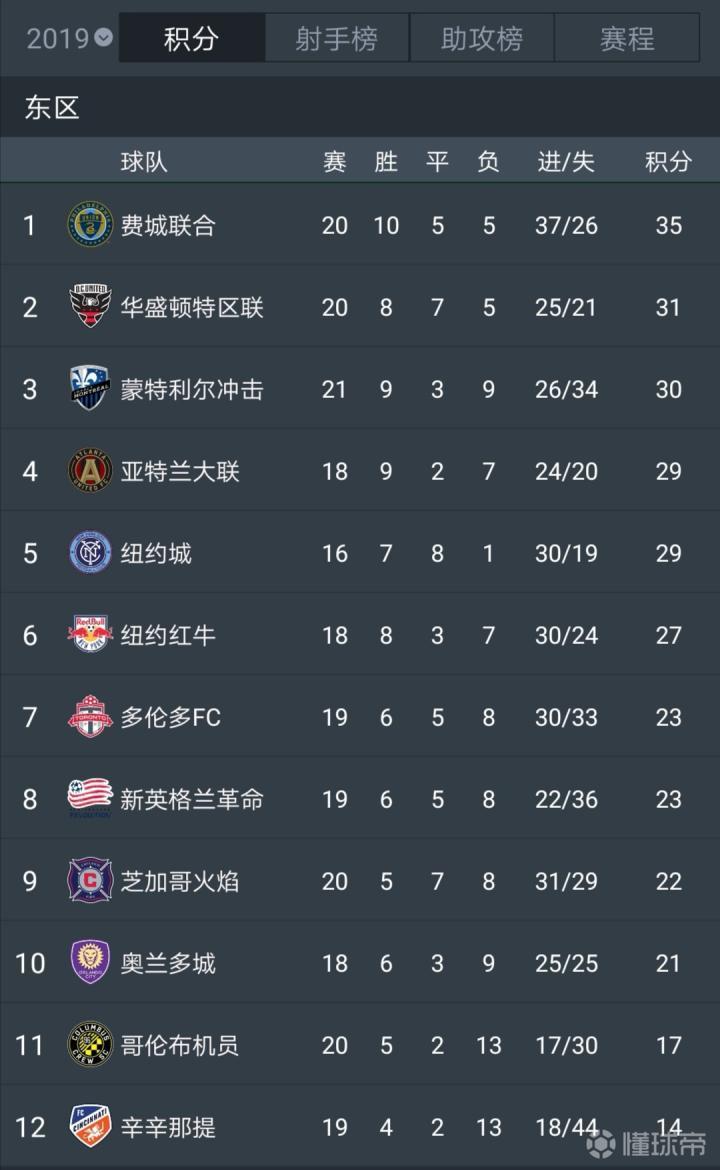Open the 辛辛那提 team row
The image size is (720, 1170).
360,1127
